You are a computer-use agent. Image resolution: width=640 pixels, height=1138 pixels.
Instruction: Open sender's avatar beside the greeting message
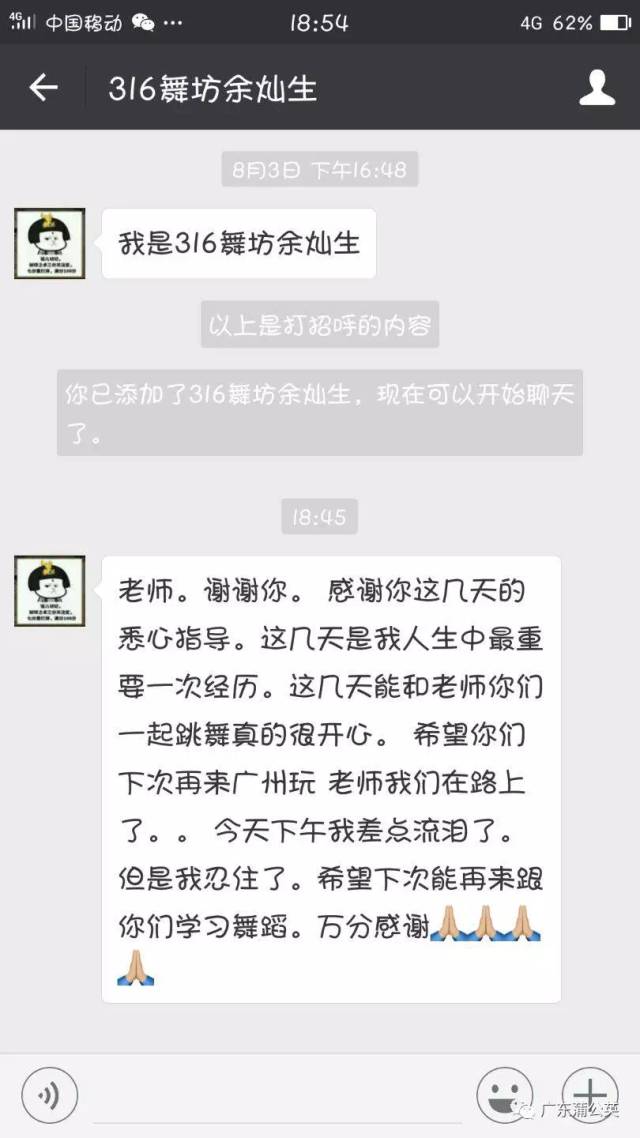coord(49,243)
